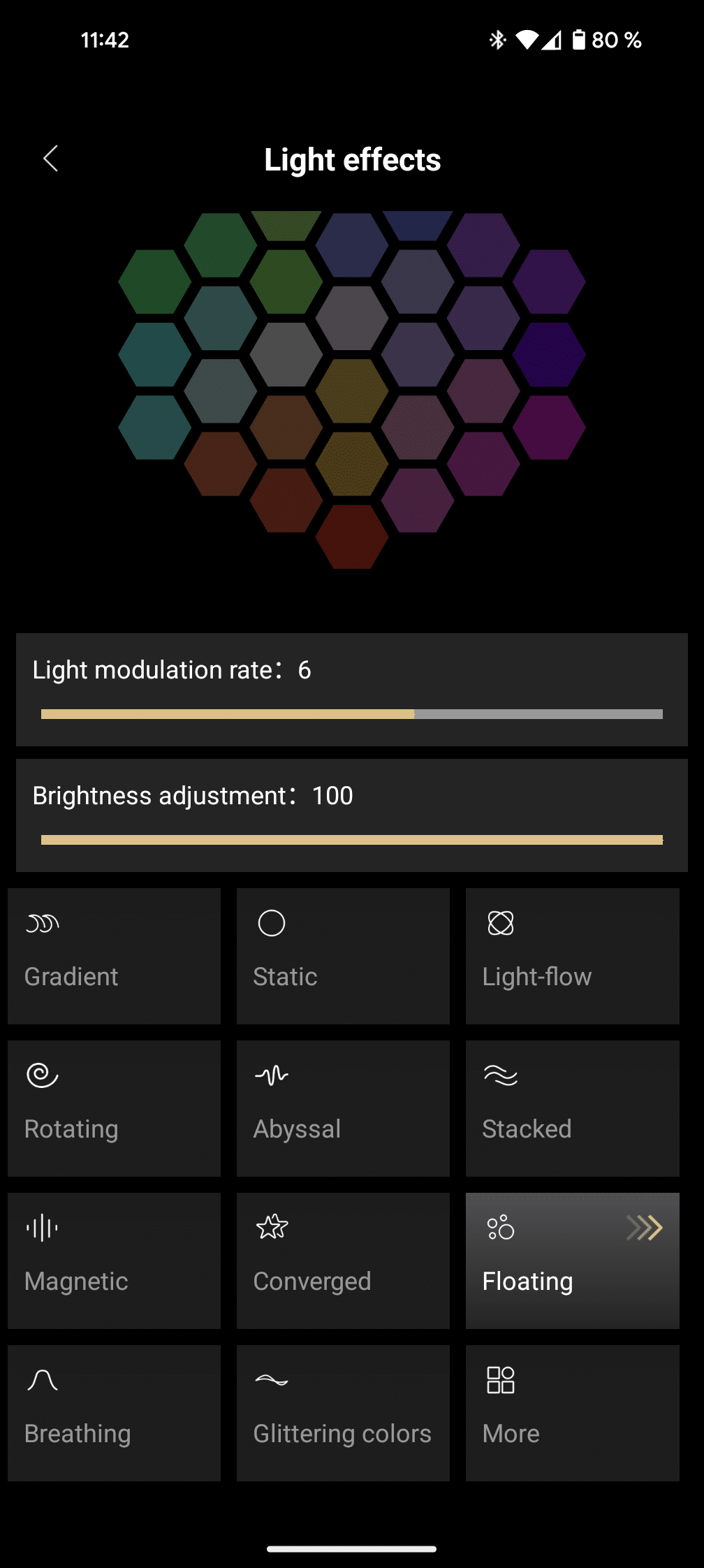Choose the Breathing effect
The height and width of the screenshot is (1568, 704).
[114, 1413]
